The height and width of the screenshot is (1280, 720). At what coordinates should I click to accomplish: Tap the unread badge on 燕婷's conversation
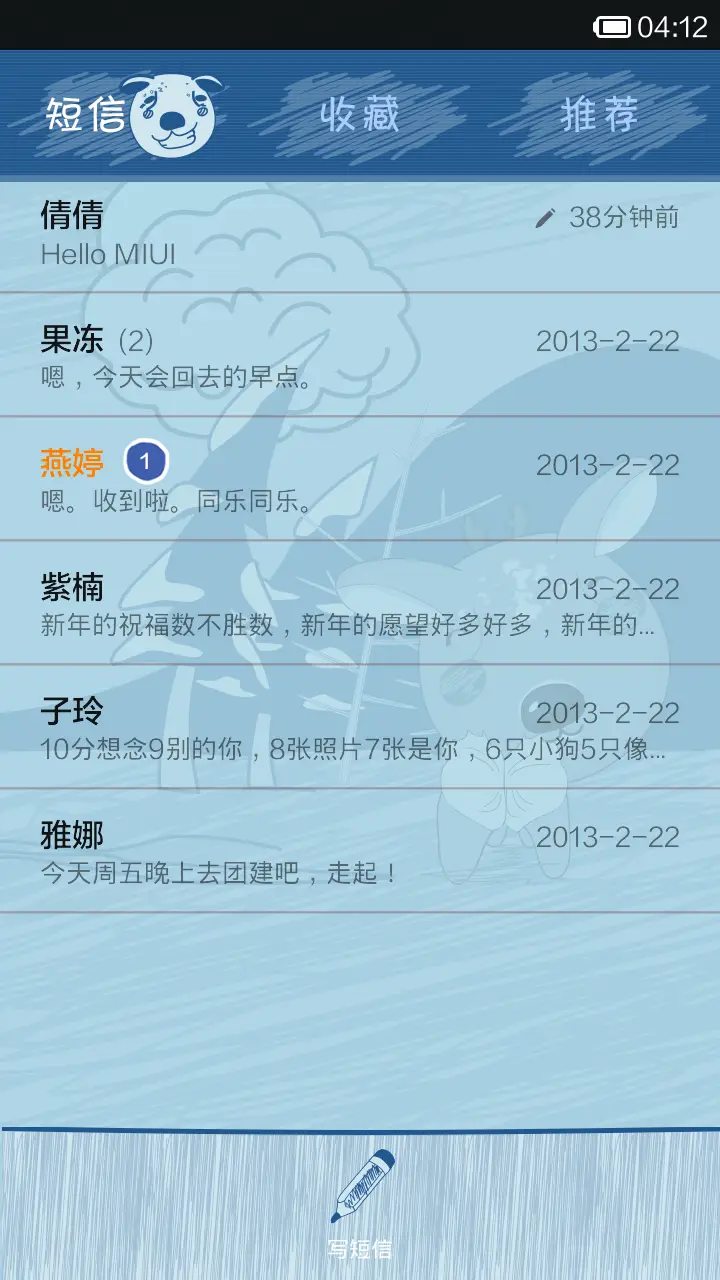[x=145, y=462]
